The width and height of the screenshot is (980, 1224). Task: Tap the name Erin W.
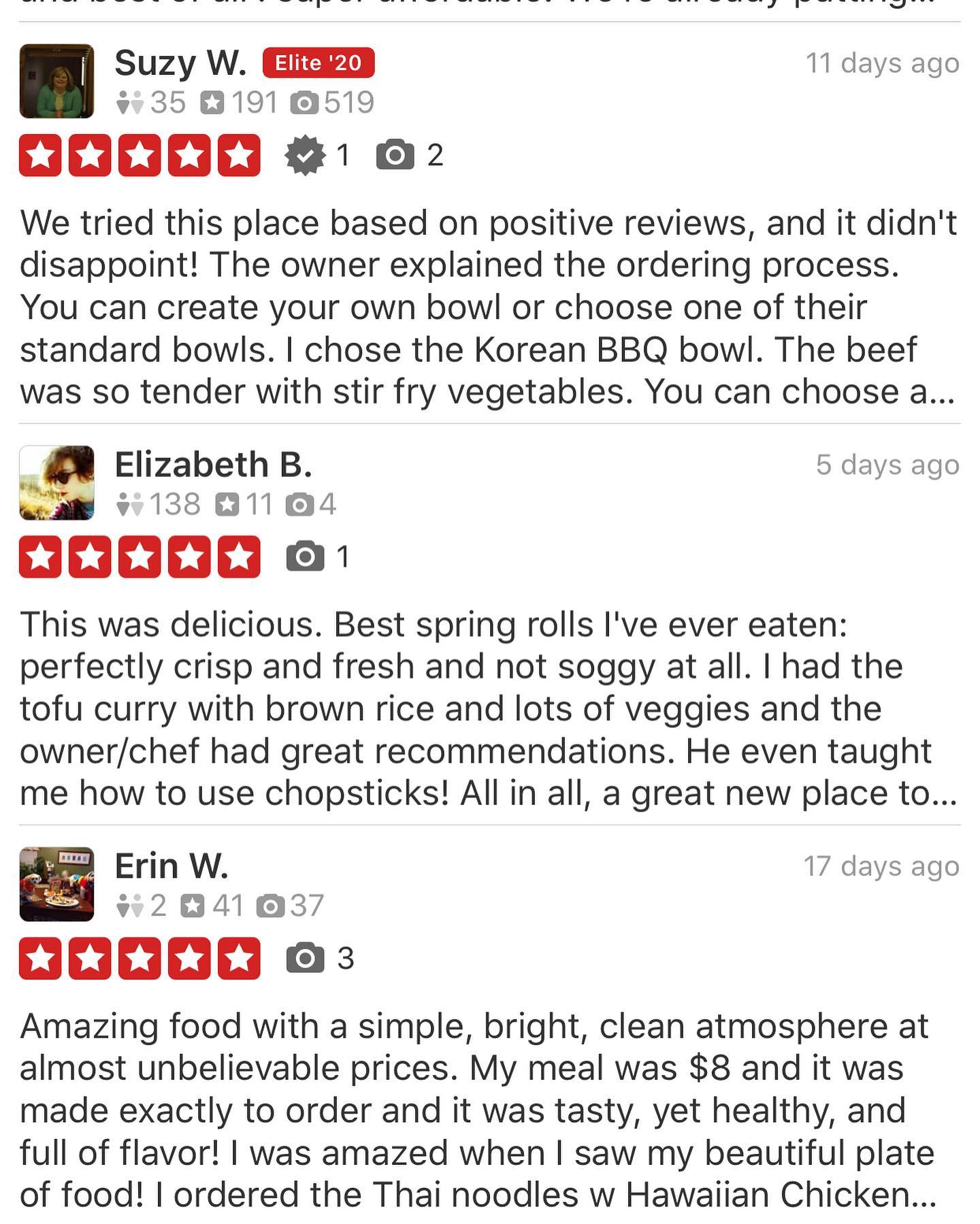171,866
